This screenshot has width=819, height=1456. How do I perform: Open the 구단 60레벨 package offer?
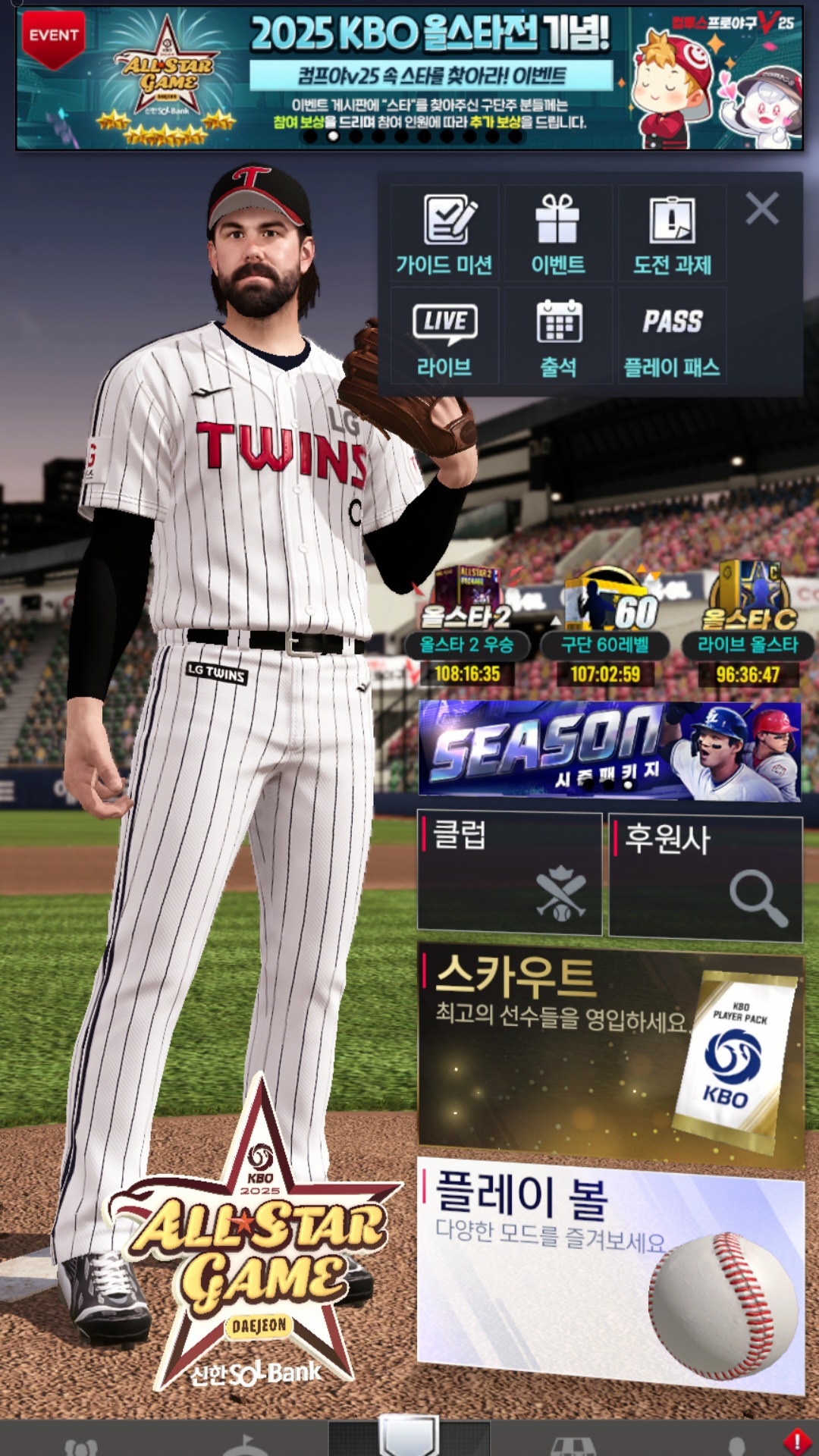[605, 626]
